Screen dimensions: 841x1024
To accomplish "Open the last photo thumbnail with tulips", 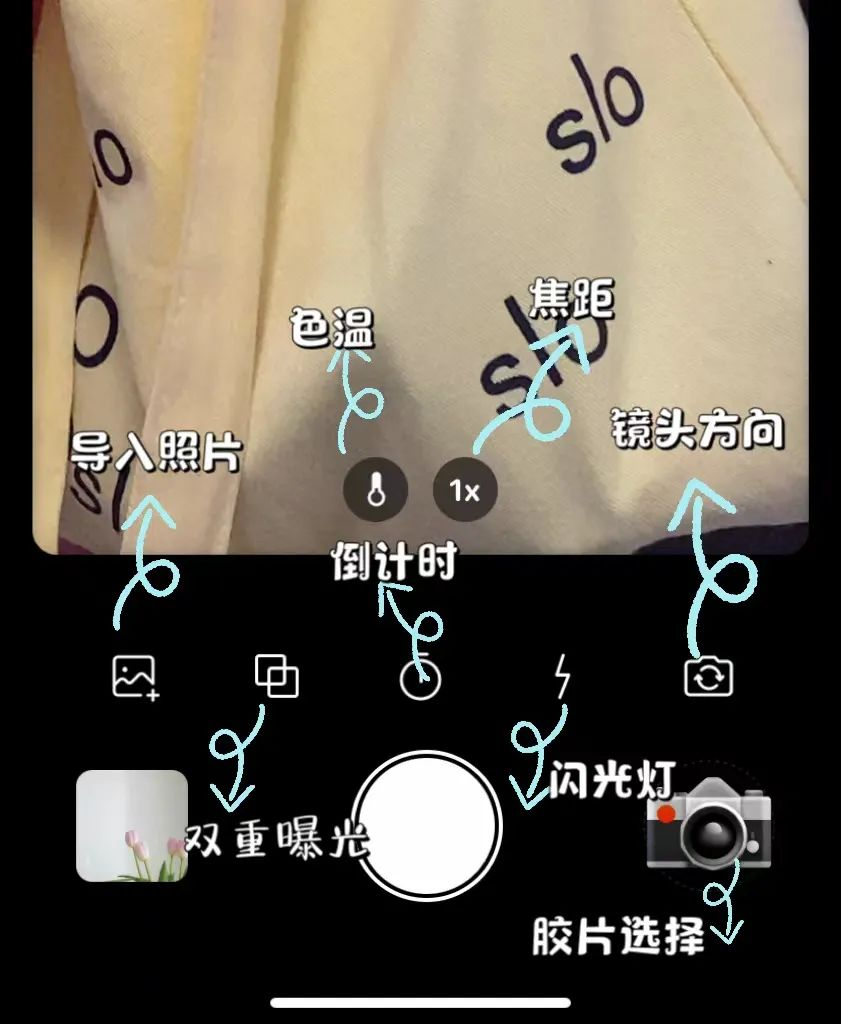I will (132, 826).
